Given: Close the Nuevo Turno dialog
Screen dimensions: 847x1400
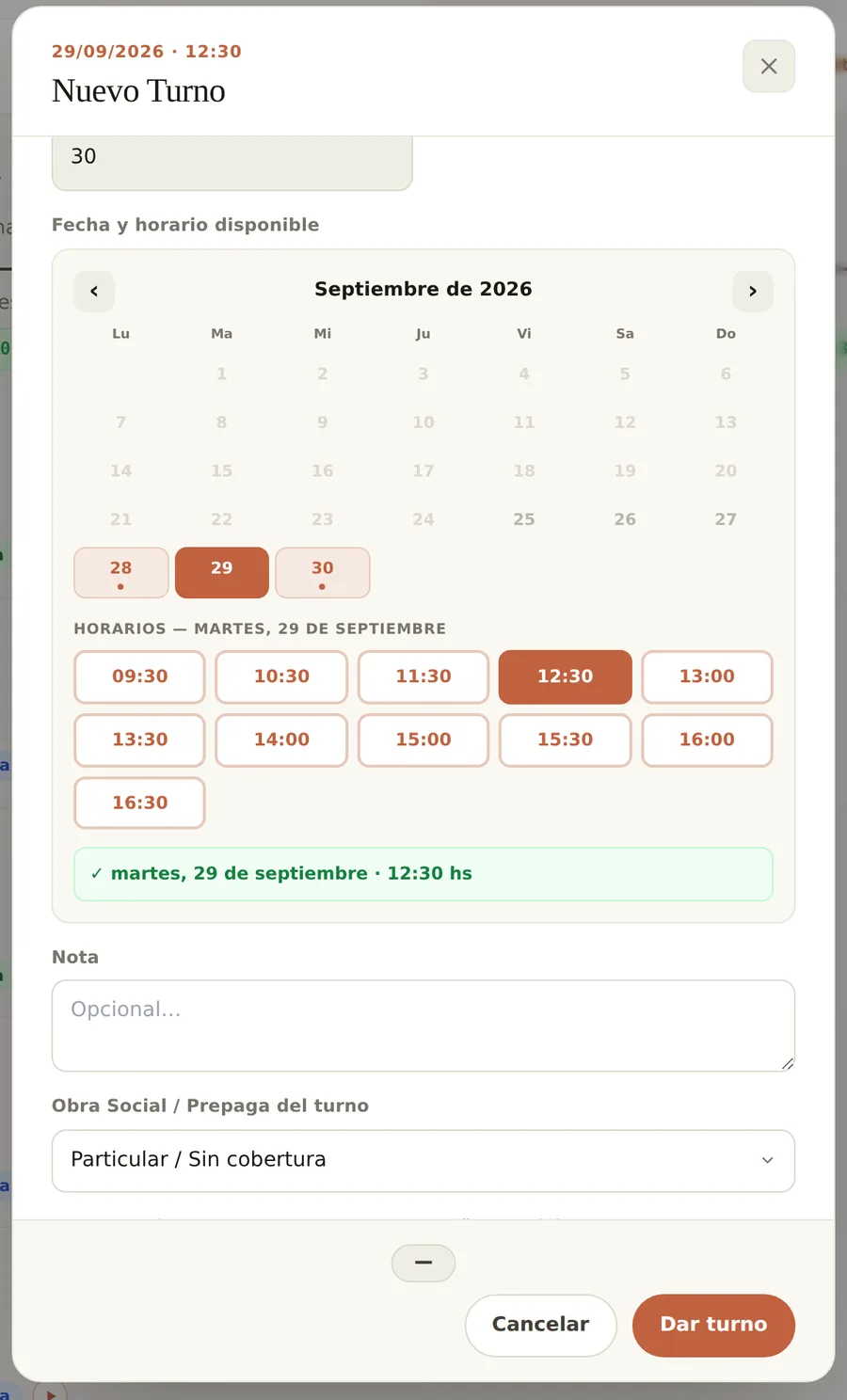Looking at the screenshot, I should [769, 66].
